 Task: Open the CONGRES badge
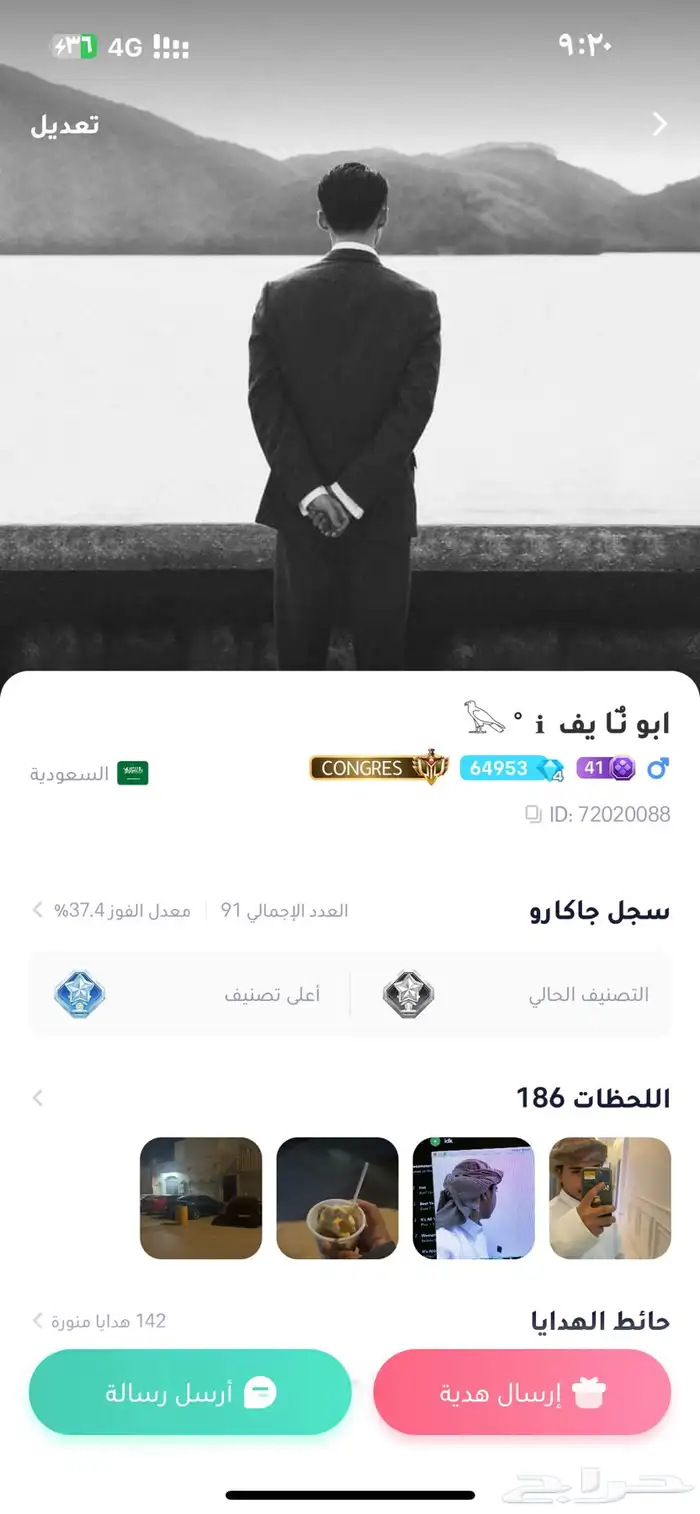(379, 768)
